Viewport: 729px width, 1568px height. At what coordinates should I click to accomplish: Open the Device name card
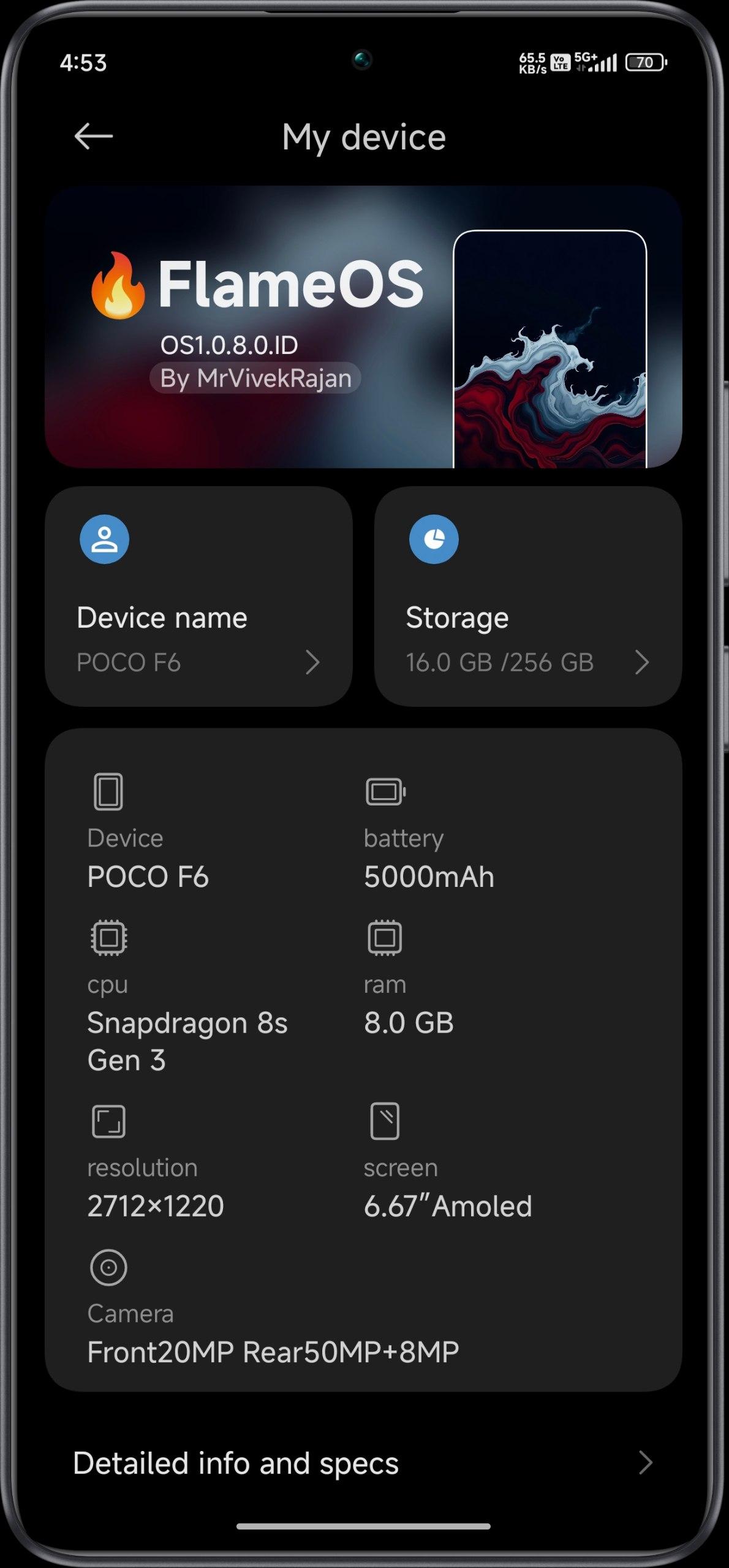(198, 597)
